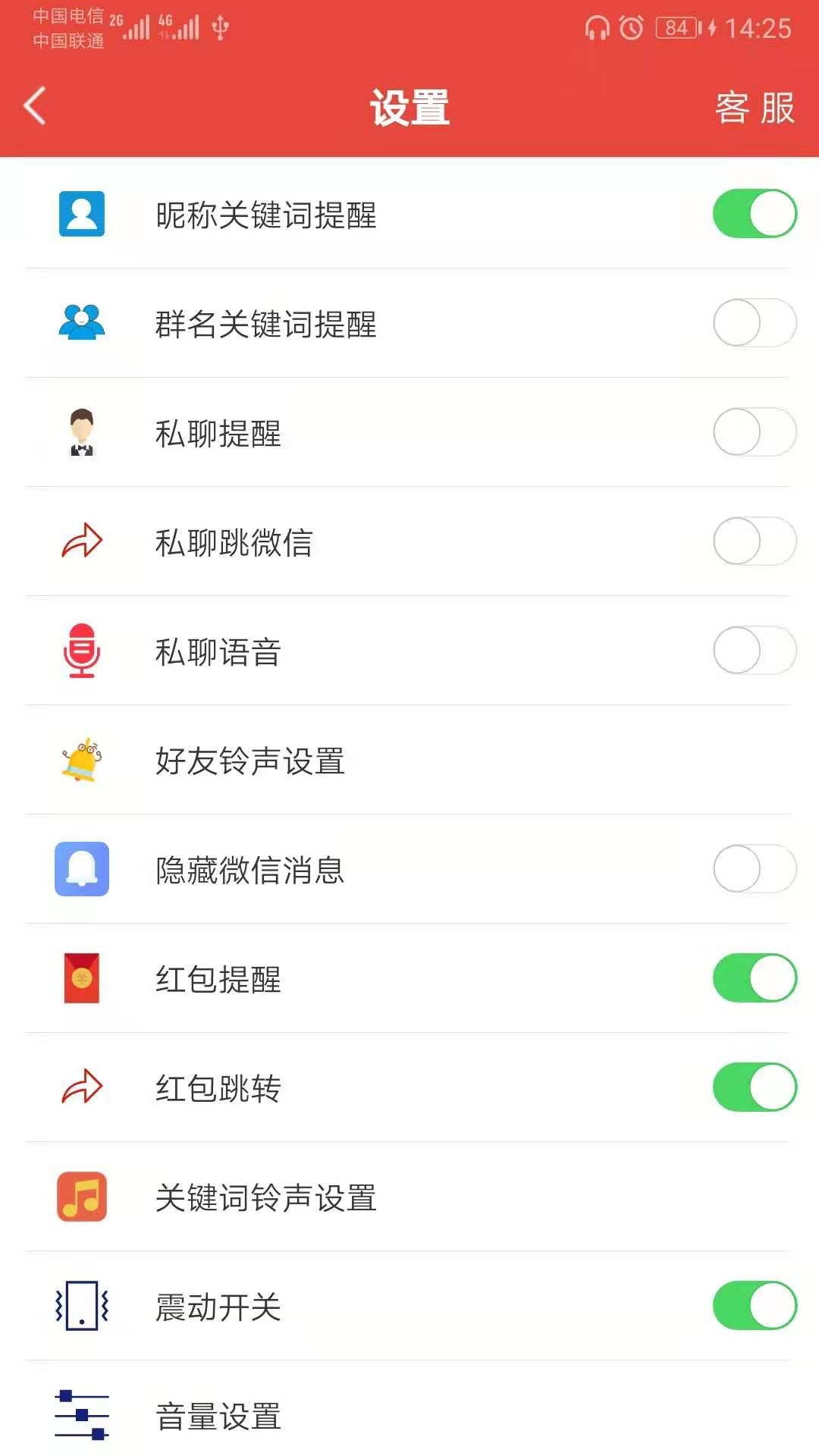The width and height of the screenshot is (819, 1456).
Task: Disable the 昵称关键词提醒 switch
Action: pyautogui.click(x=755, y=213)
